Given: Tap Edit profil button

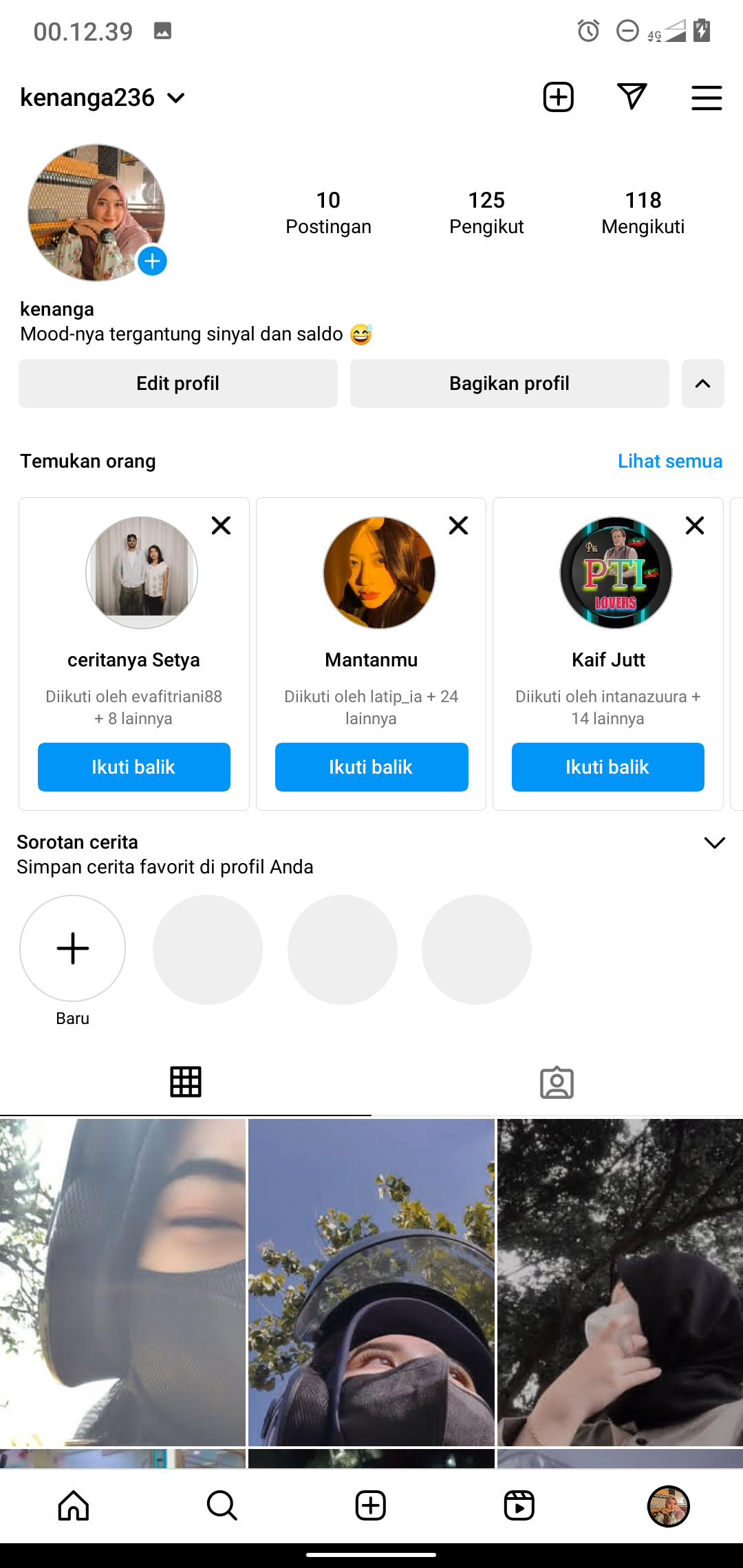Looking at the screenshot, I should 178,383.
